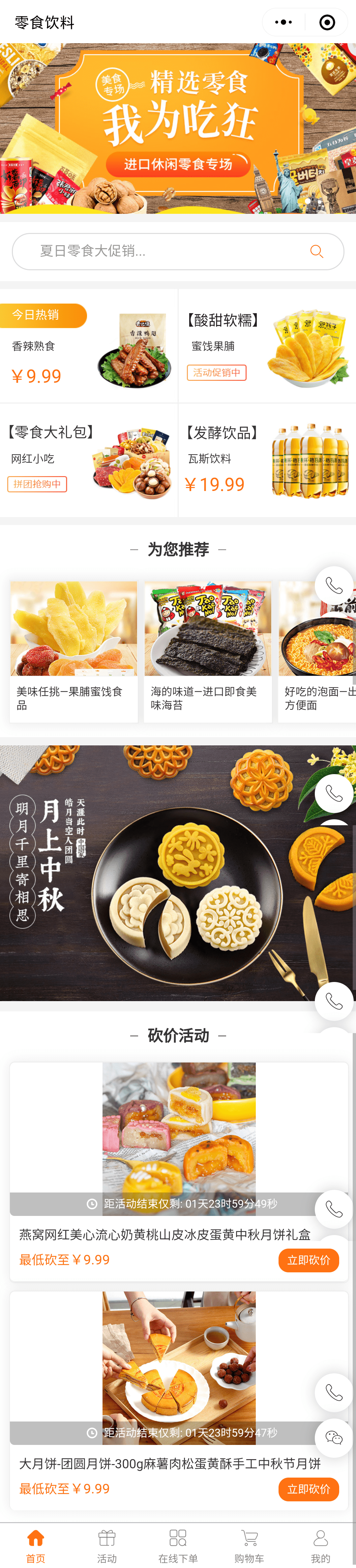Open the mini-program more options menu
The image size is (356, 1568).
[x=283, y=22]
